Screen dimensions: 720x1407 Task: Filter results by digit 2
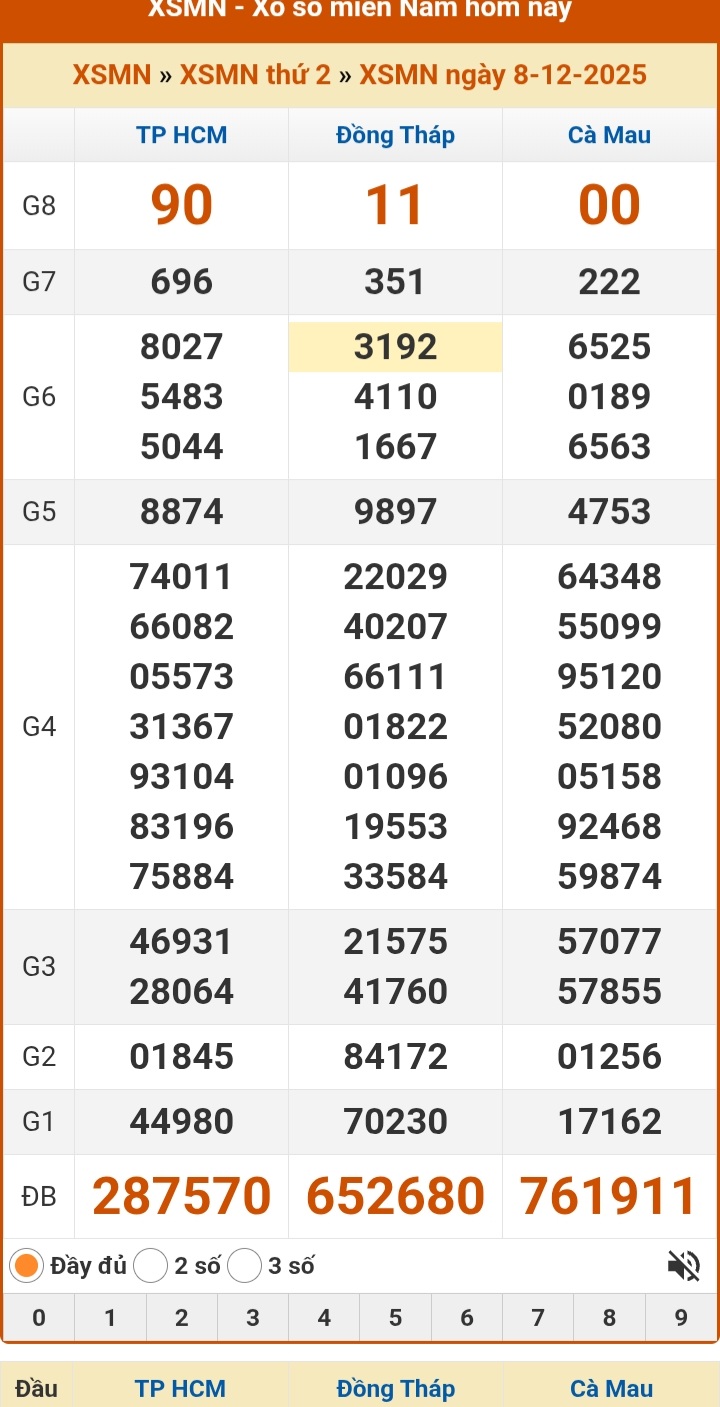click(181, 1318)
